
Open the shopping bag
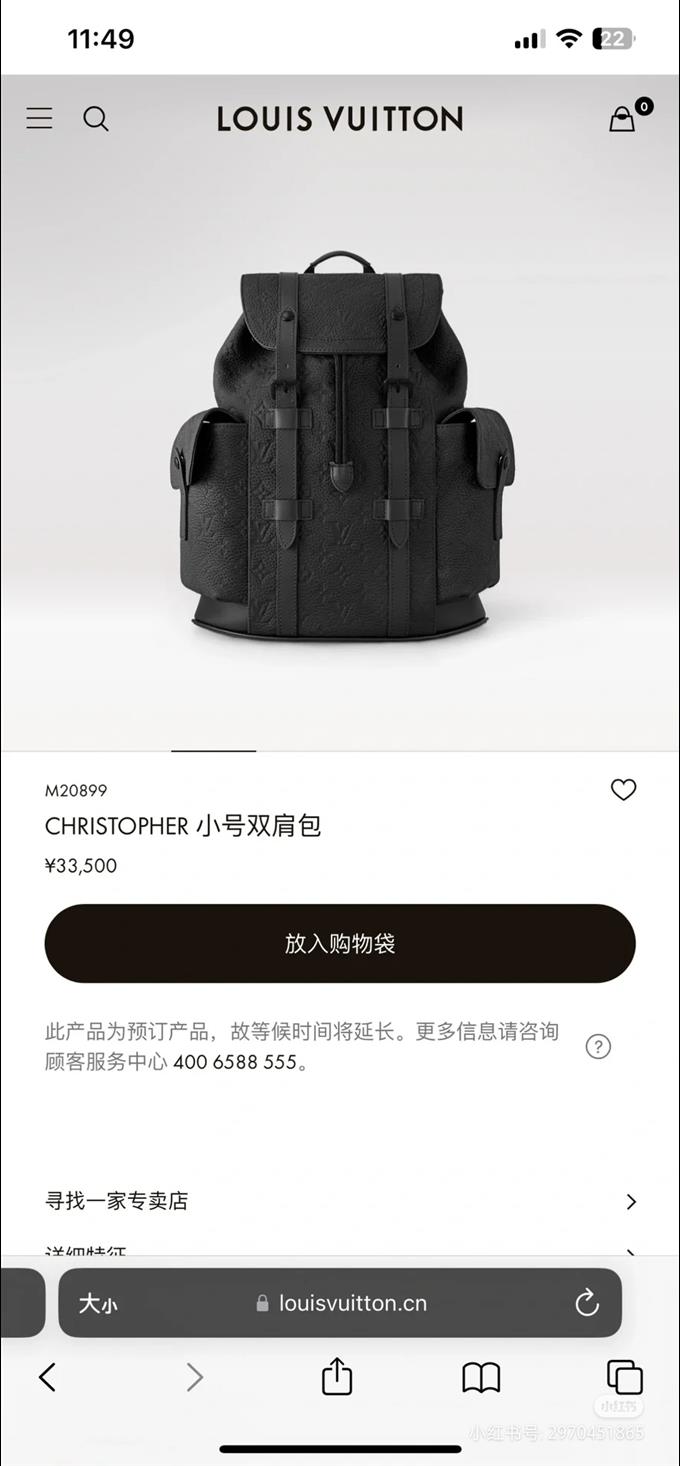pos(623,119)
